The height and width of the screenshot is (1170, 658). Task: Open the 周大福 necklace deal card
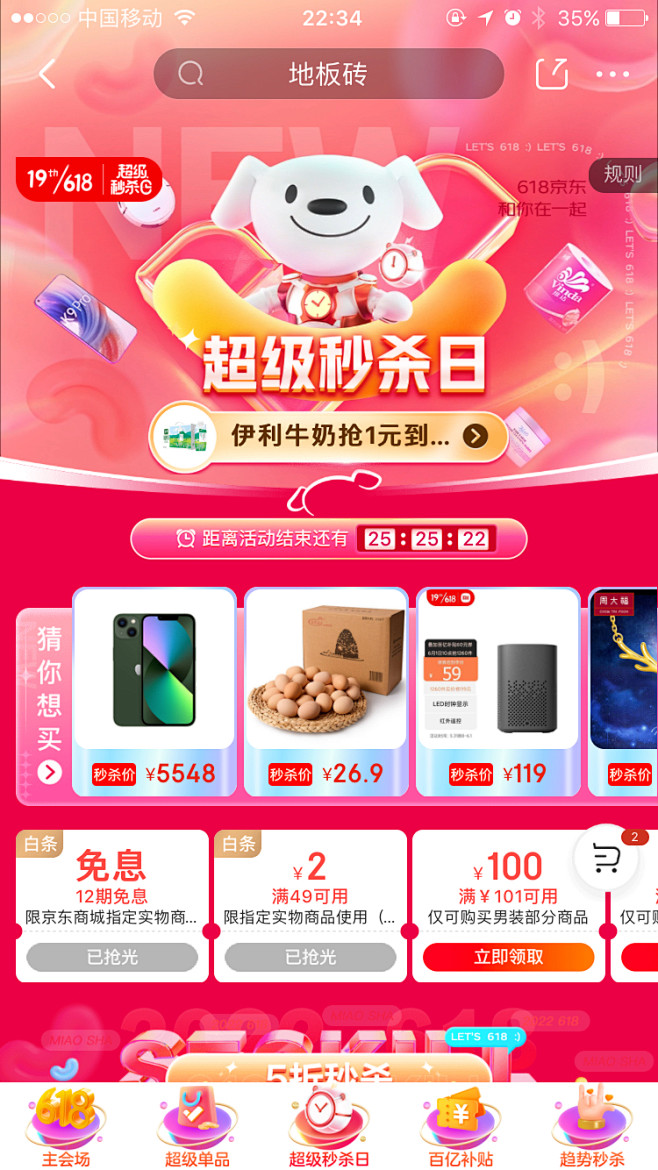[x=623, y=692]
